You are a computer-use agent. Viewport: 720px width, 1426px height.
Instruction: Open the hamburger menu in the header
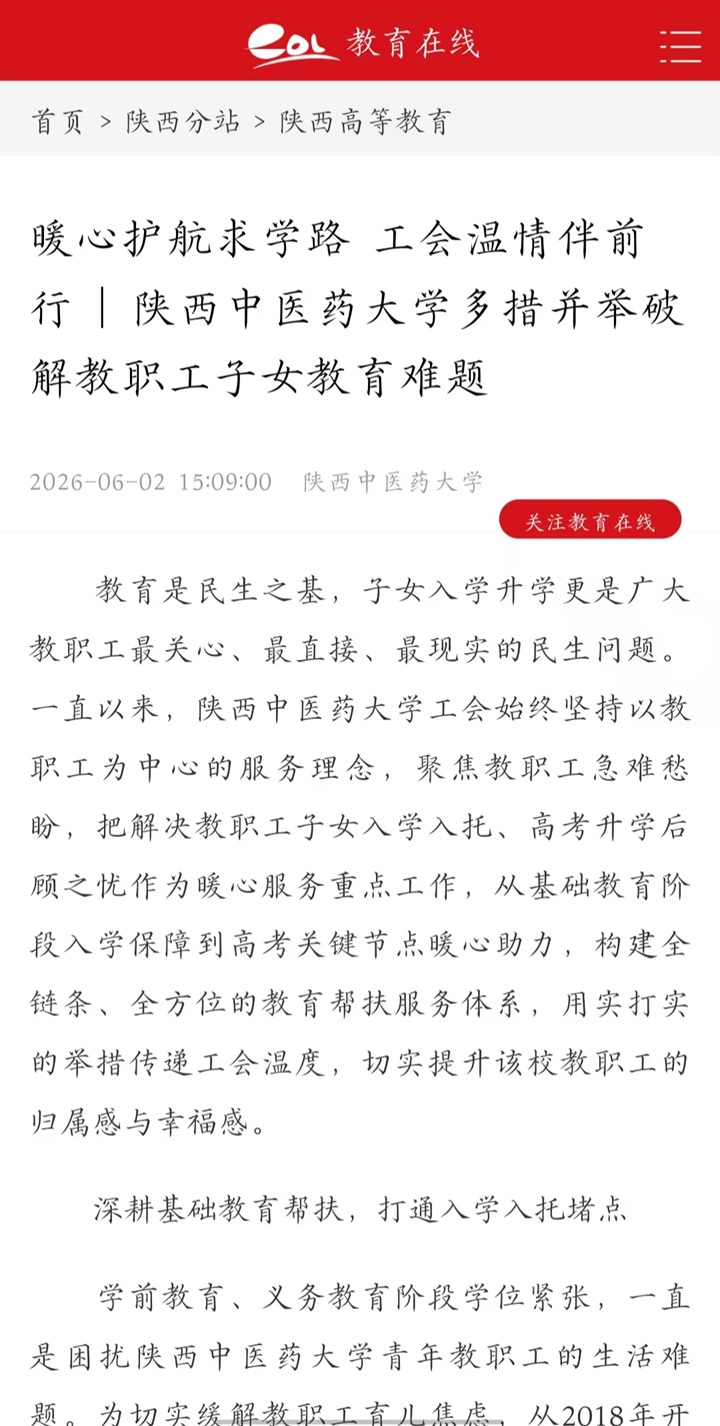680,46
